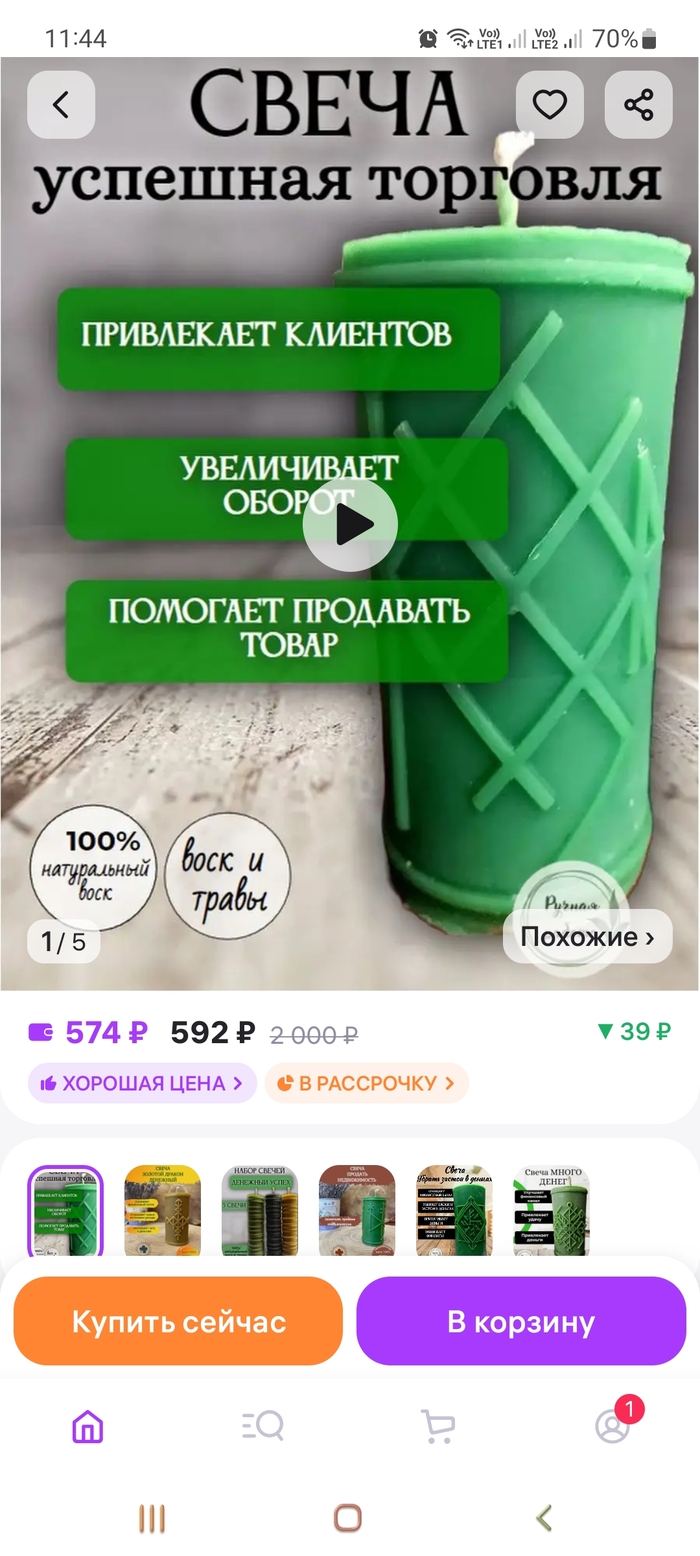Tap the system recent apps button
Viewport: 700px width, 1556px height.
(x=151, y=1519)
